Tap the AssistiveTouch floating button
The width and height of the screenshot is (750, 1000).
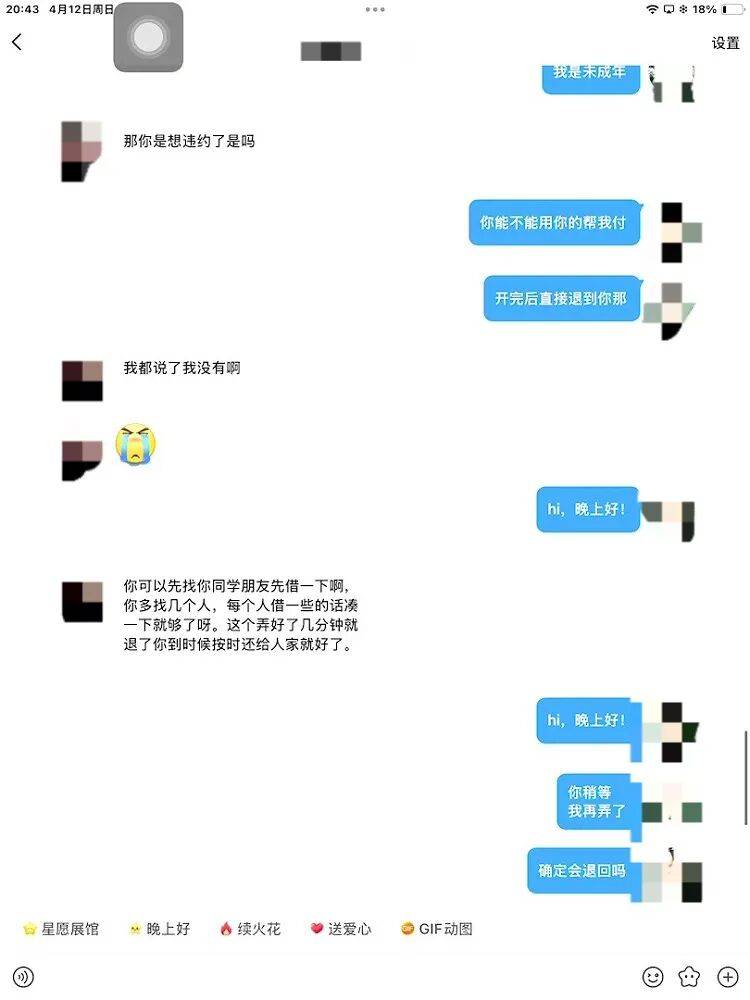click(x=148, y=38)
